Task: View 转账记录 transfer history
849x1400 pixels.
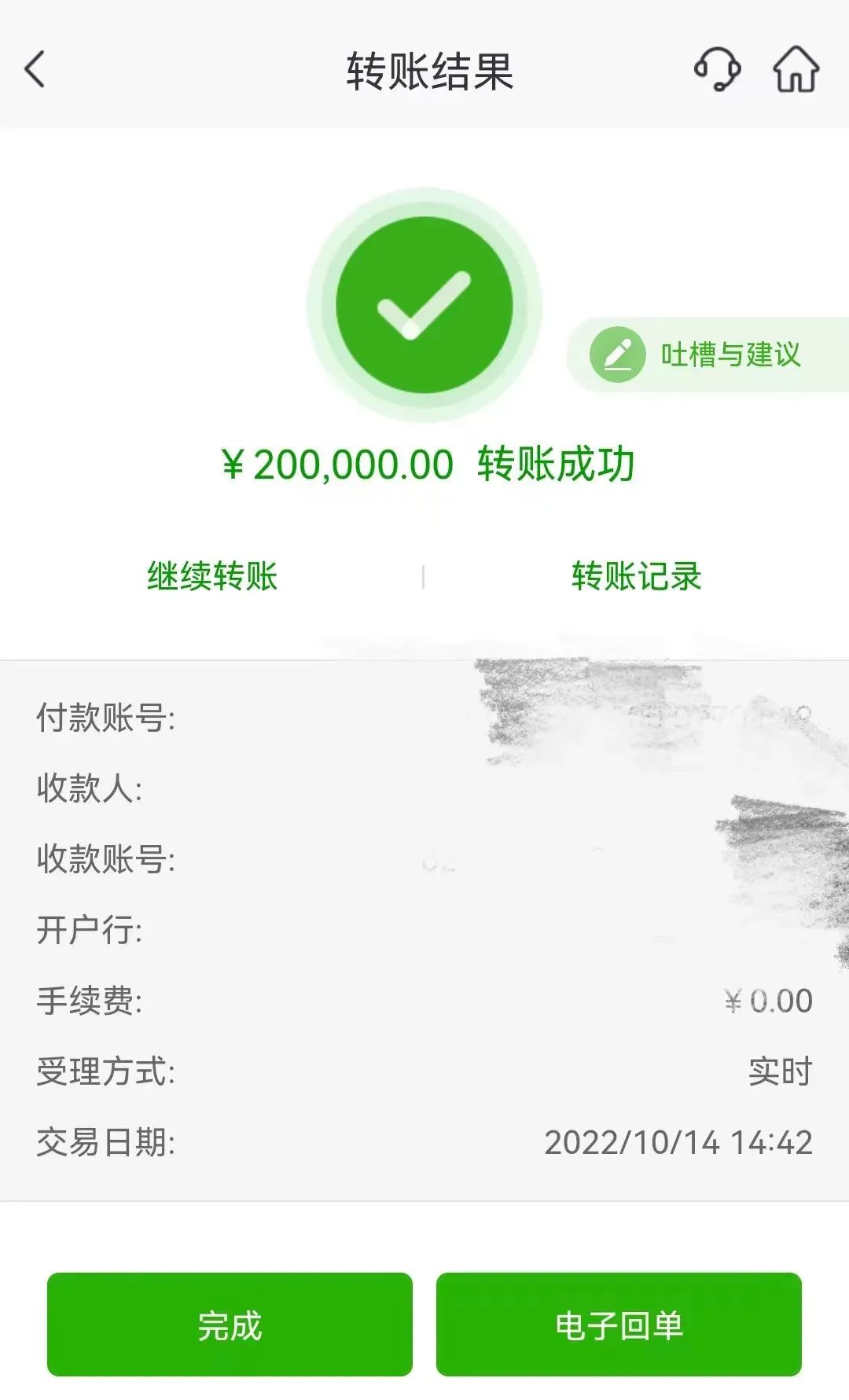Action: click(x=637, y=576)
